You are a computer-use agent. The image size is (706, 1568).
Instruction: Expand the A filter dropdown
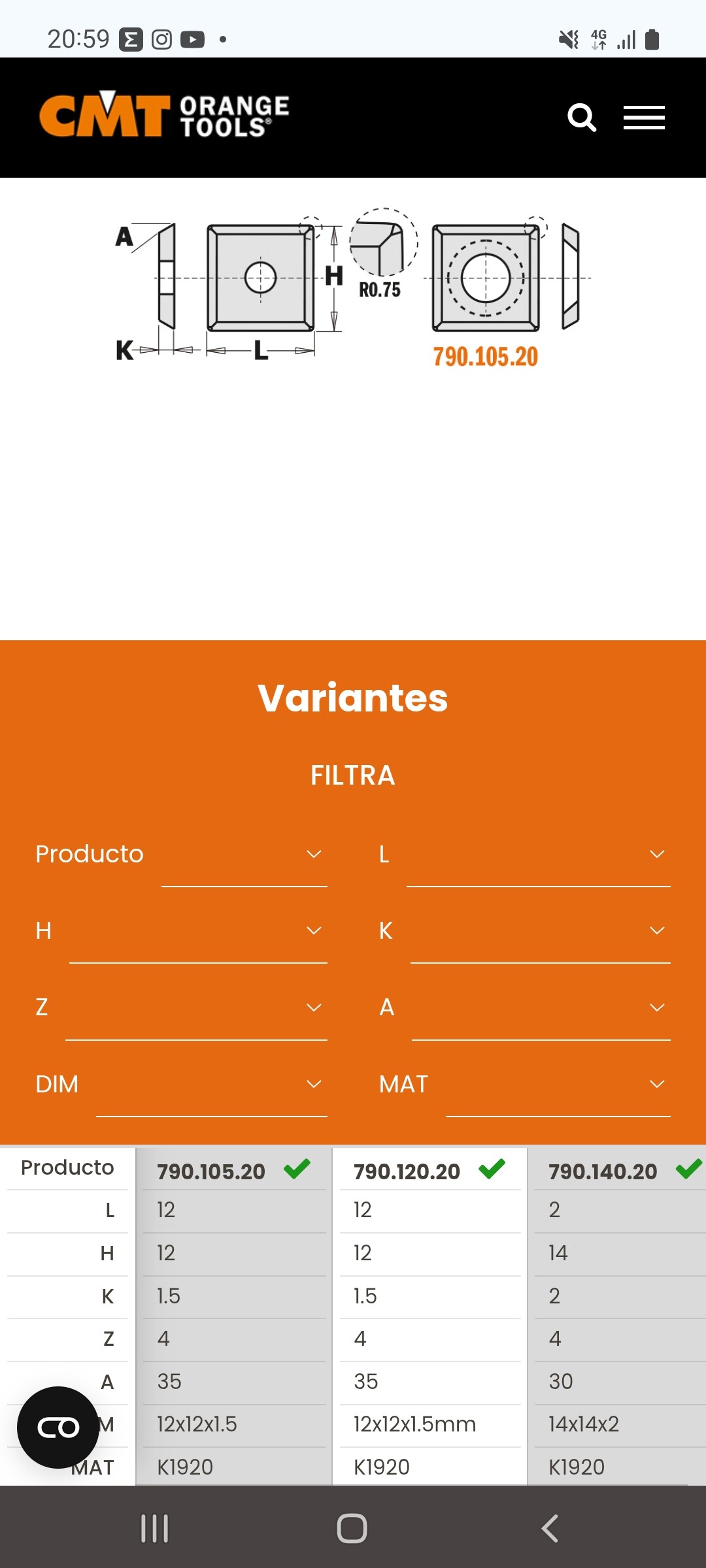point(541,1008)
